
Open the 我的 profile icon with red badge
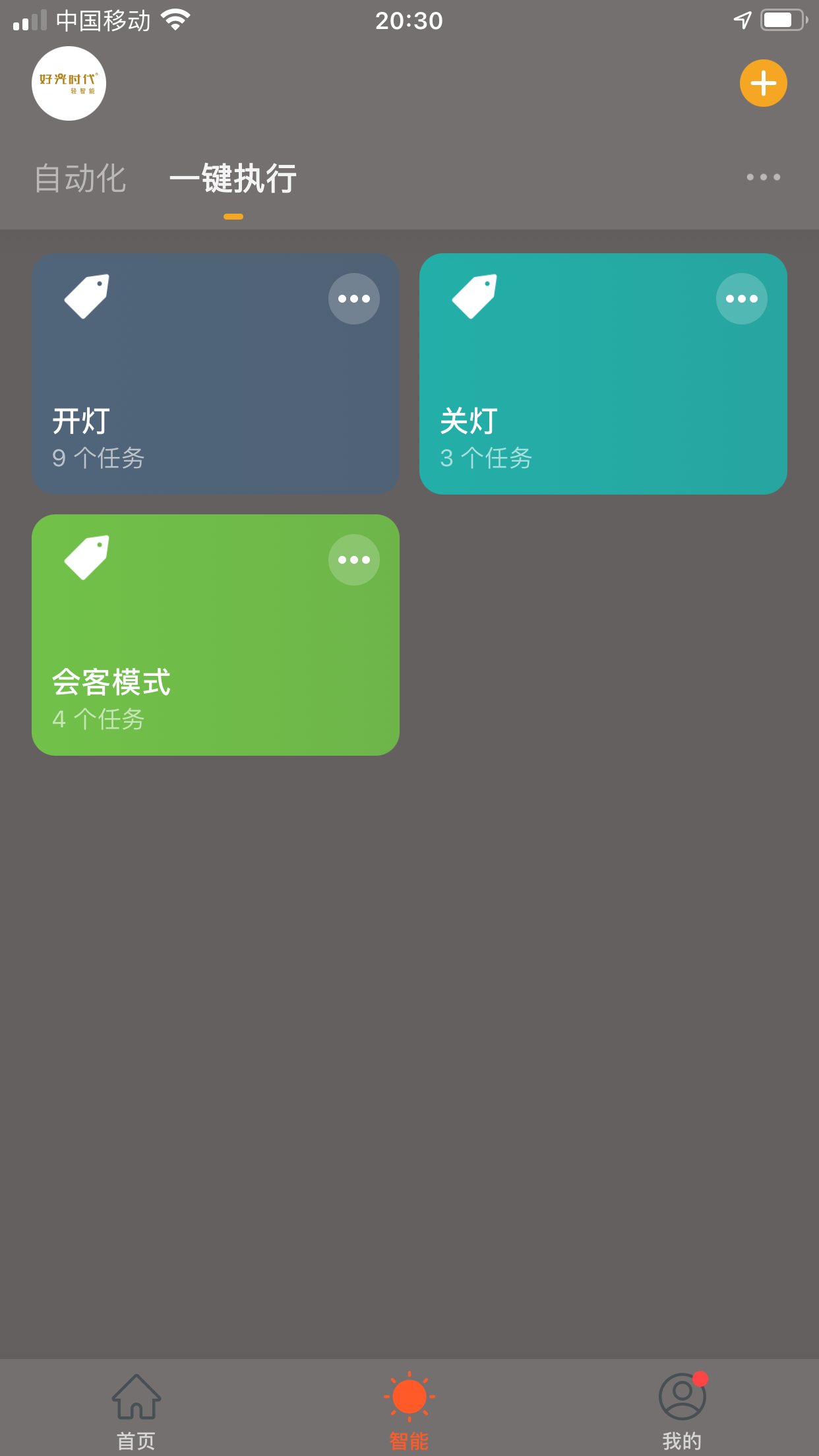682,1397
